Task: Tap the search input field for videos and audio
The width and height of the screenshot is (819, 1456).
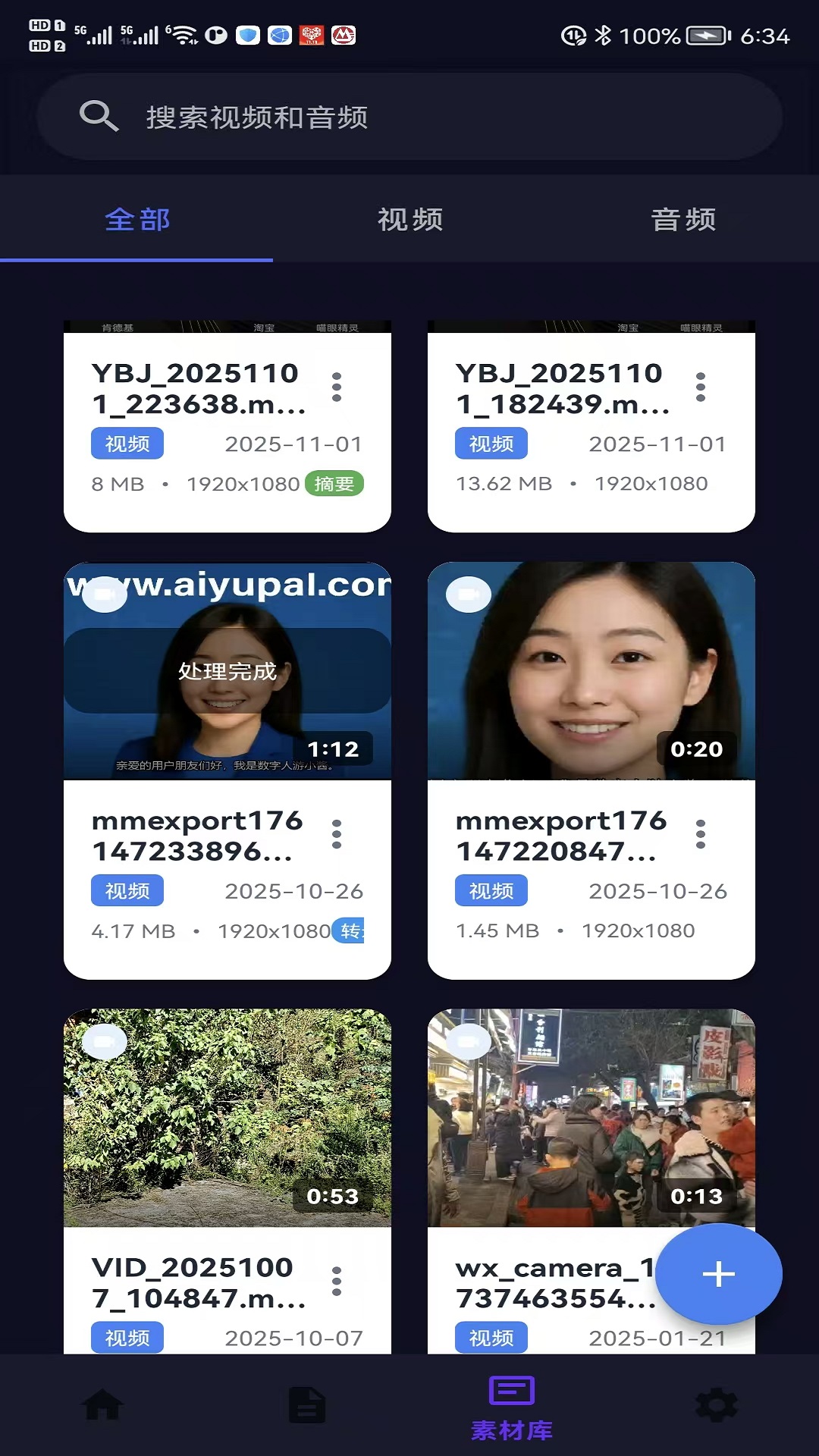Action: [409, 116]
